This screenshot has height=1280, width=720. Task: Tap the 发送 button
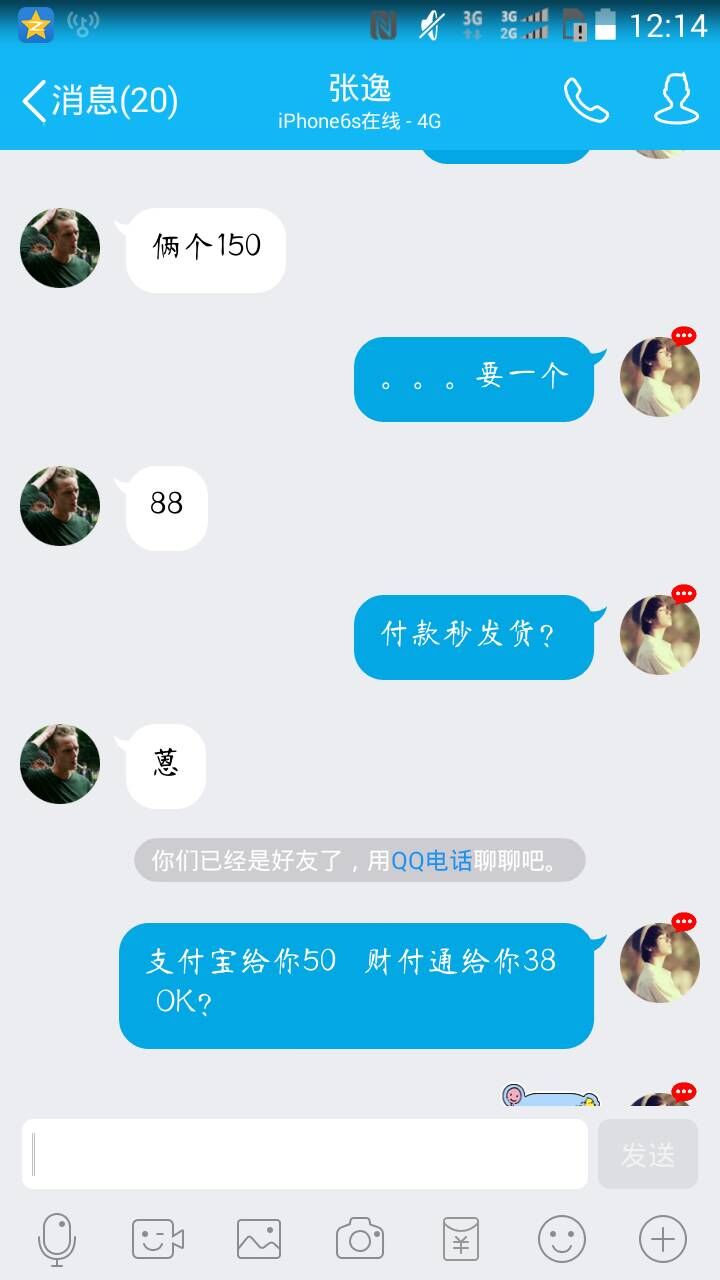pos(647,1154)
